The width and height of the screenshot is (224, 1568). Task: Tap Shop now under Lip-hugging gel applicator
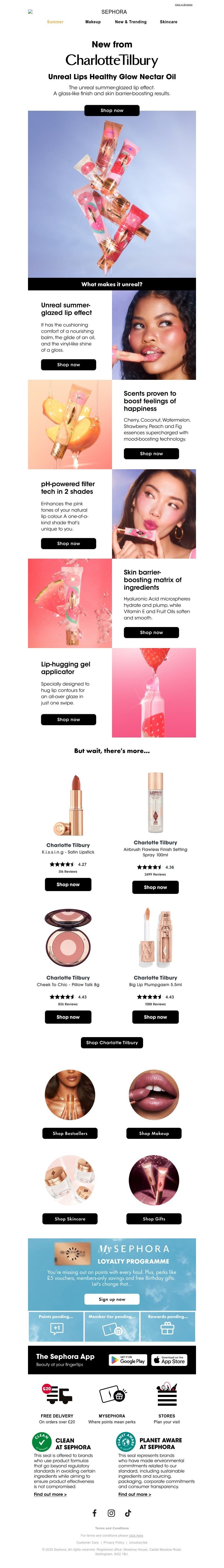(x=68, y=720)
